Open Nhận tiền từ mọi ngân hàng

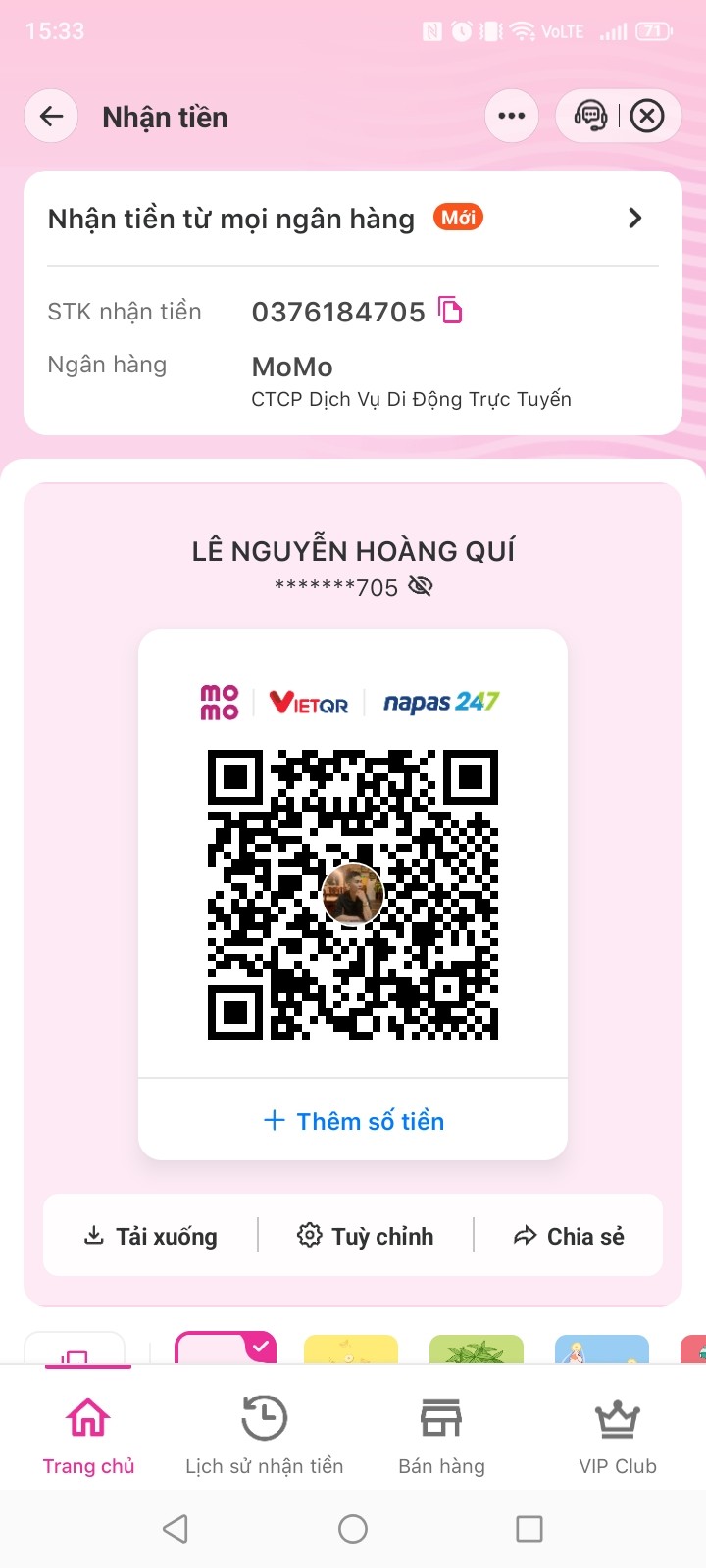(x=353, y=219)
